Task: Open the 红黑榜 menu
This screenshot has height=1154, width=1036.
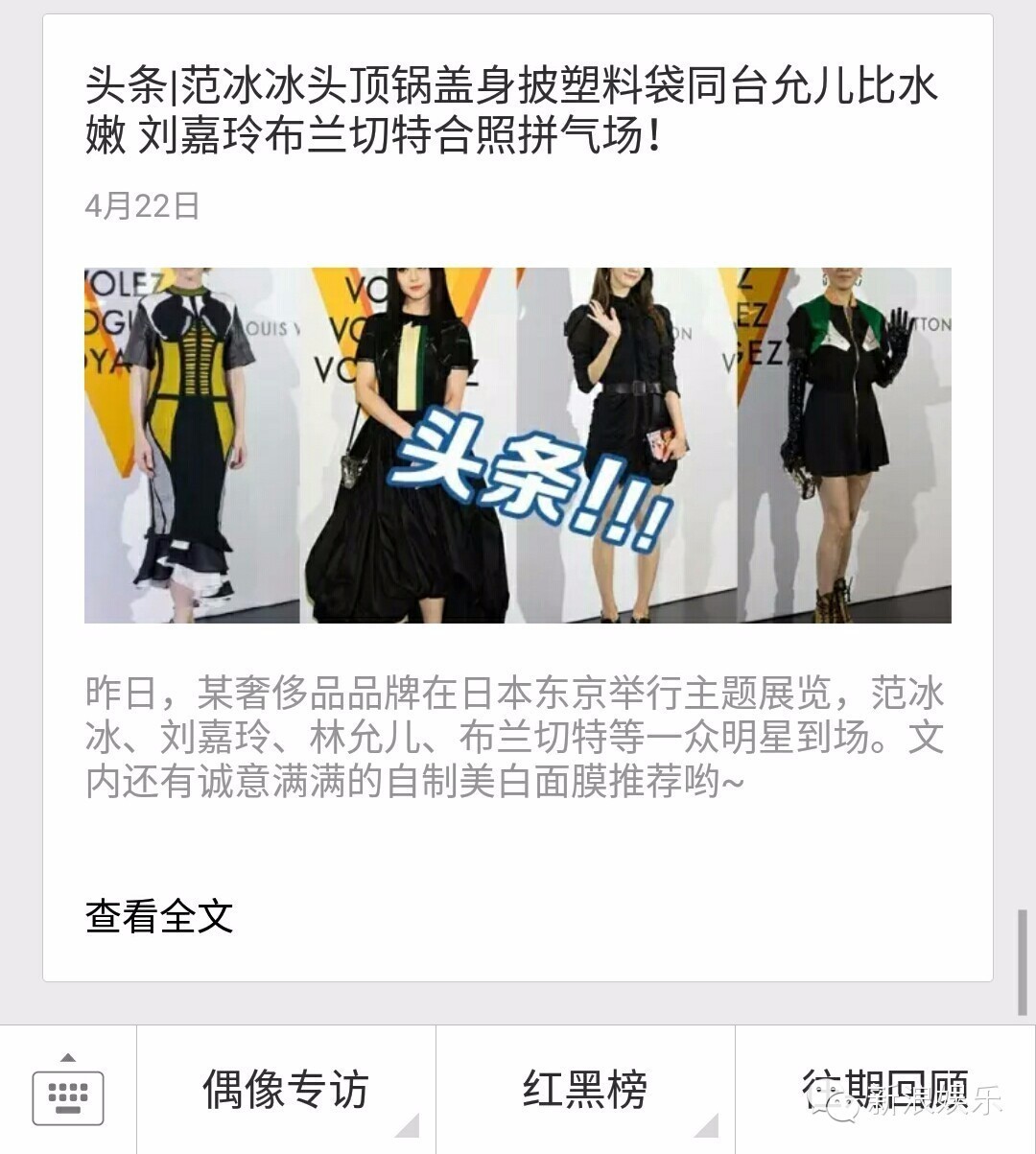Action: (585, 1090)
